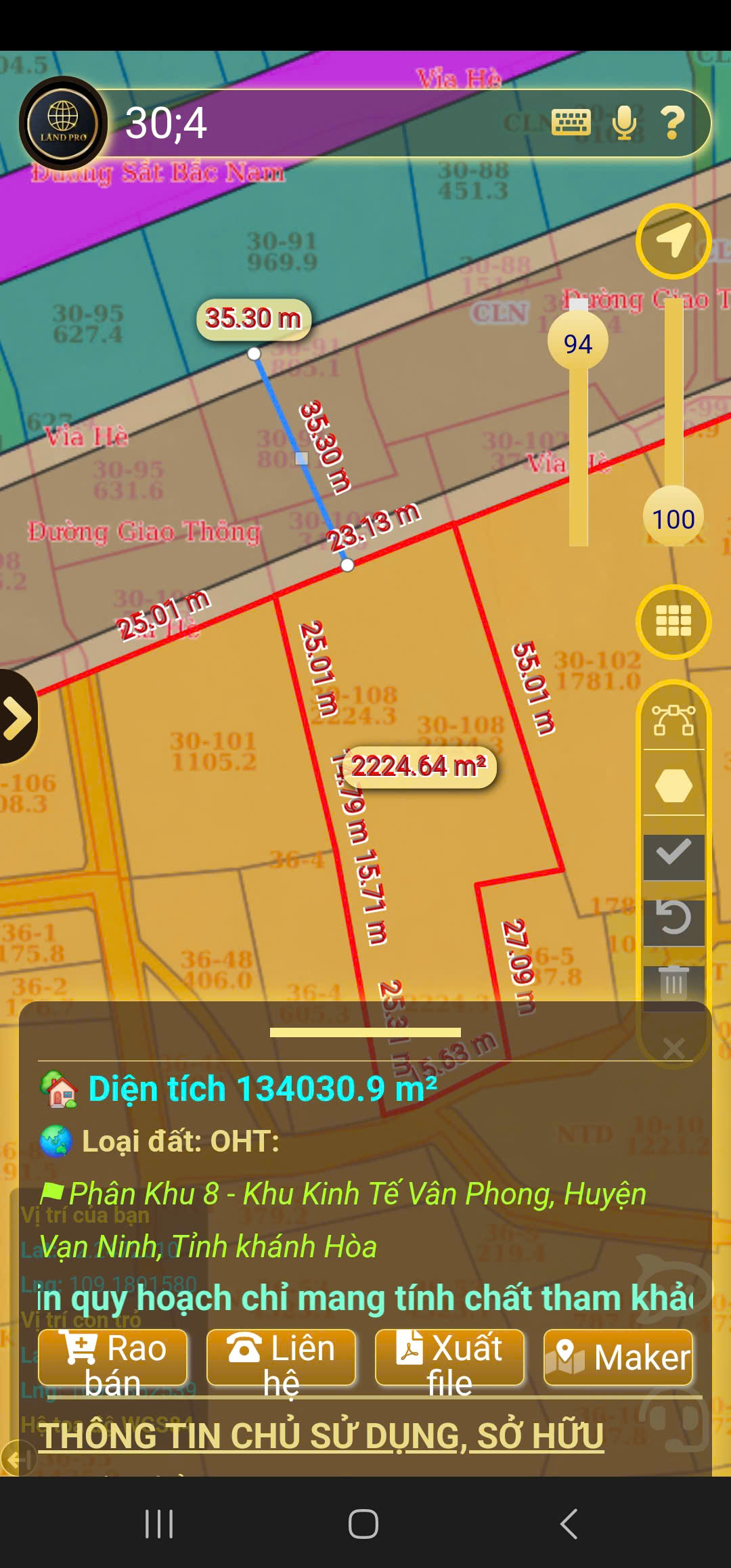Image resolution: width=731 pixels, height=1568 pixels.
Task: Confirm drawing with the checkmark button
Action: pos(673,854)
